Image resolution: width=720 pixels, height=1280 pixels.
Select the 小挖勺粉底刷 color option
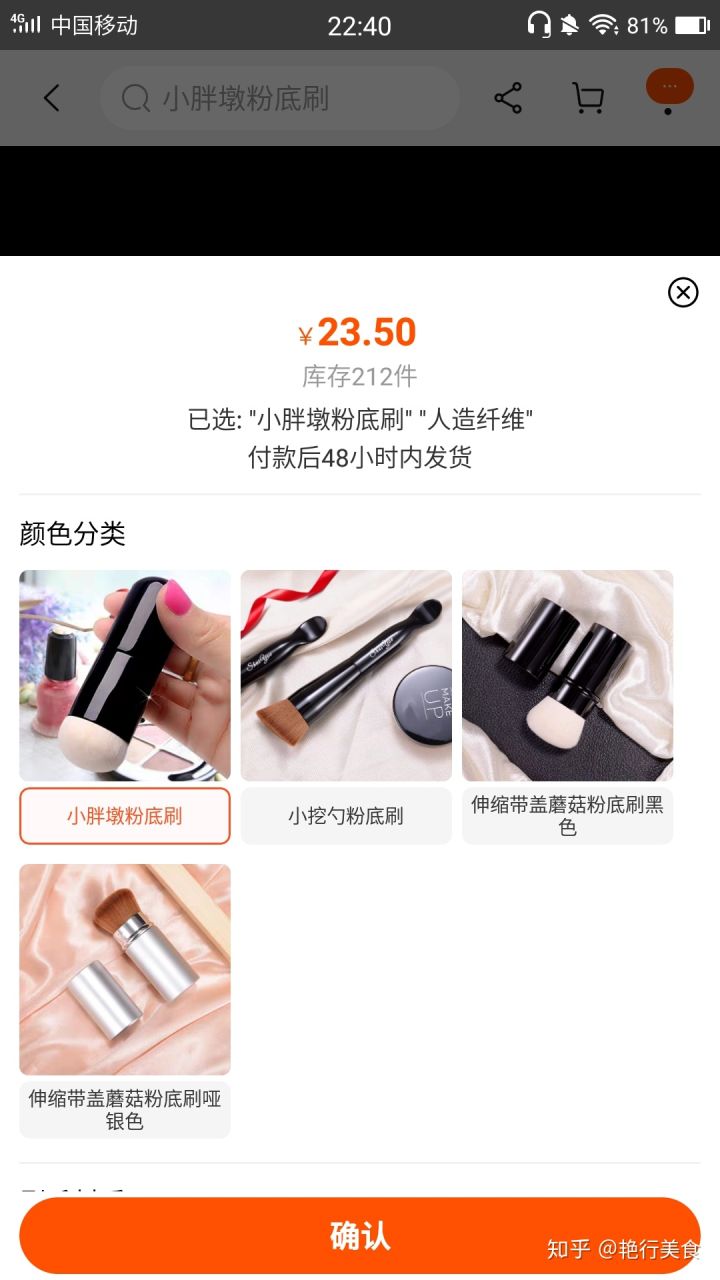click(345, 816)
